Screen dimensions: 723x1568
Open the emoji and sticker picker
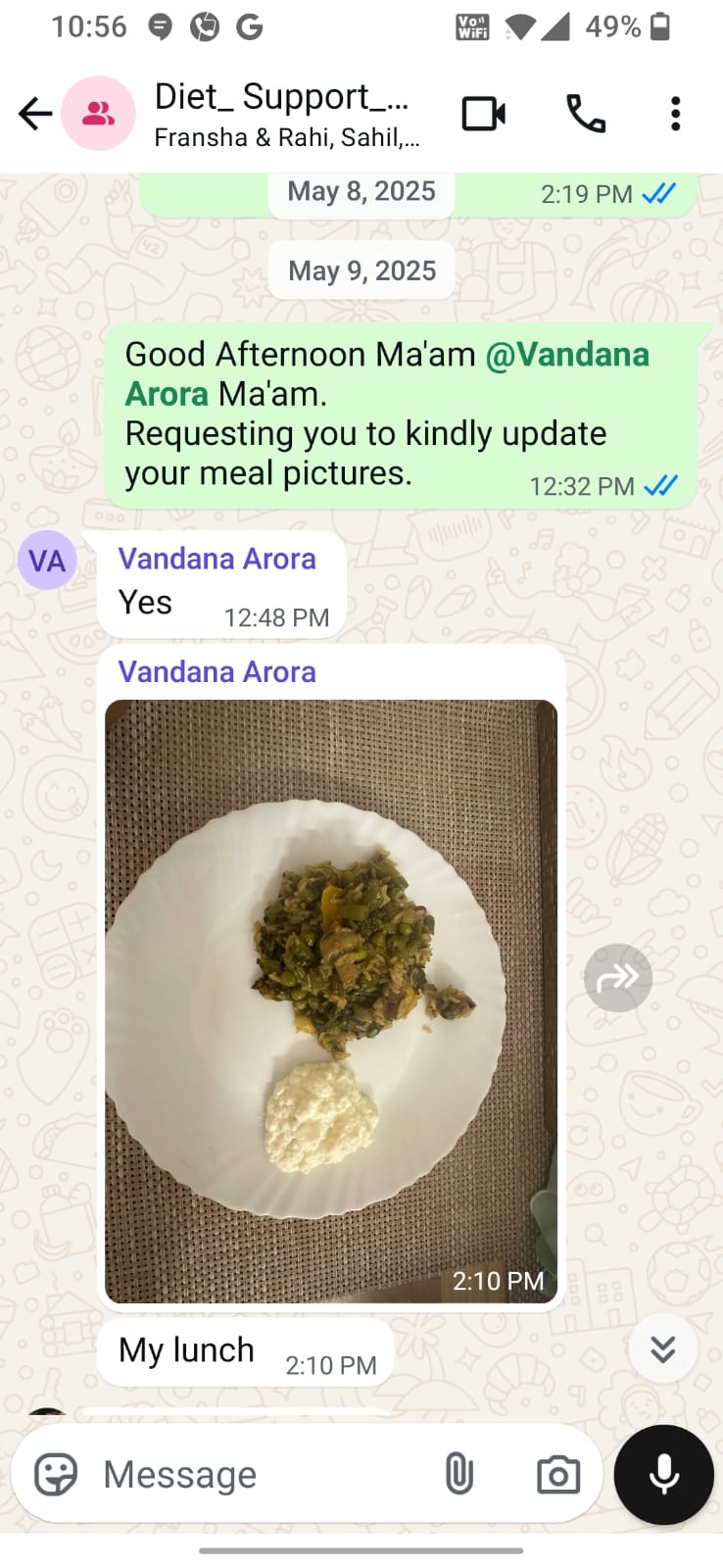(x=56, y=1474)
